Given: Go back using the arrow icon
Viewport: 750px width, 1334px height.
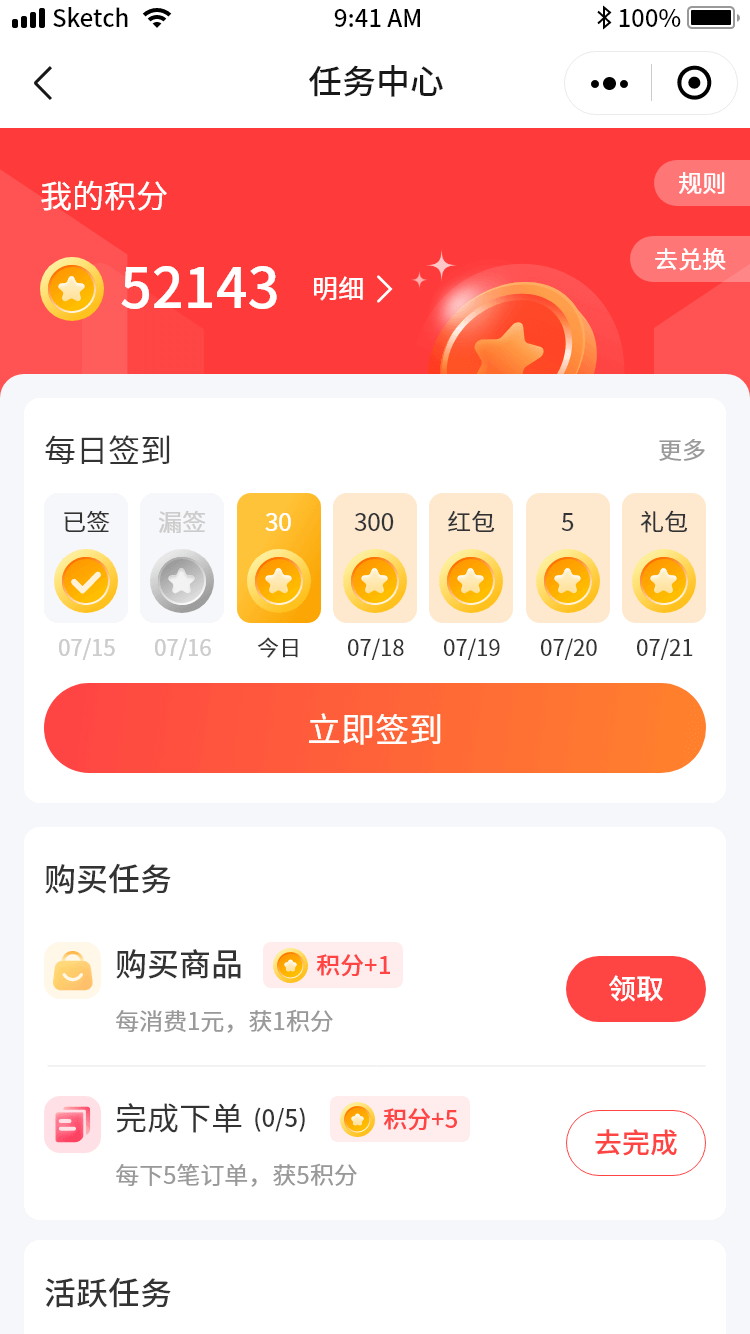Looking at the screenshot, I should [x=43, y=83].
